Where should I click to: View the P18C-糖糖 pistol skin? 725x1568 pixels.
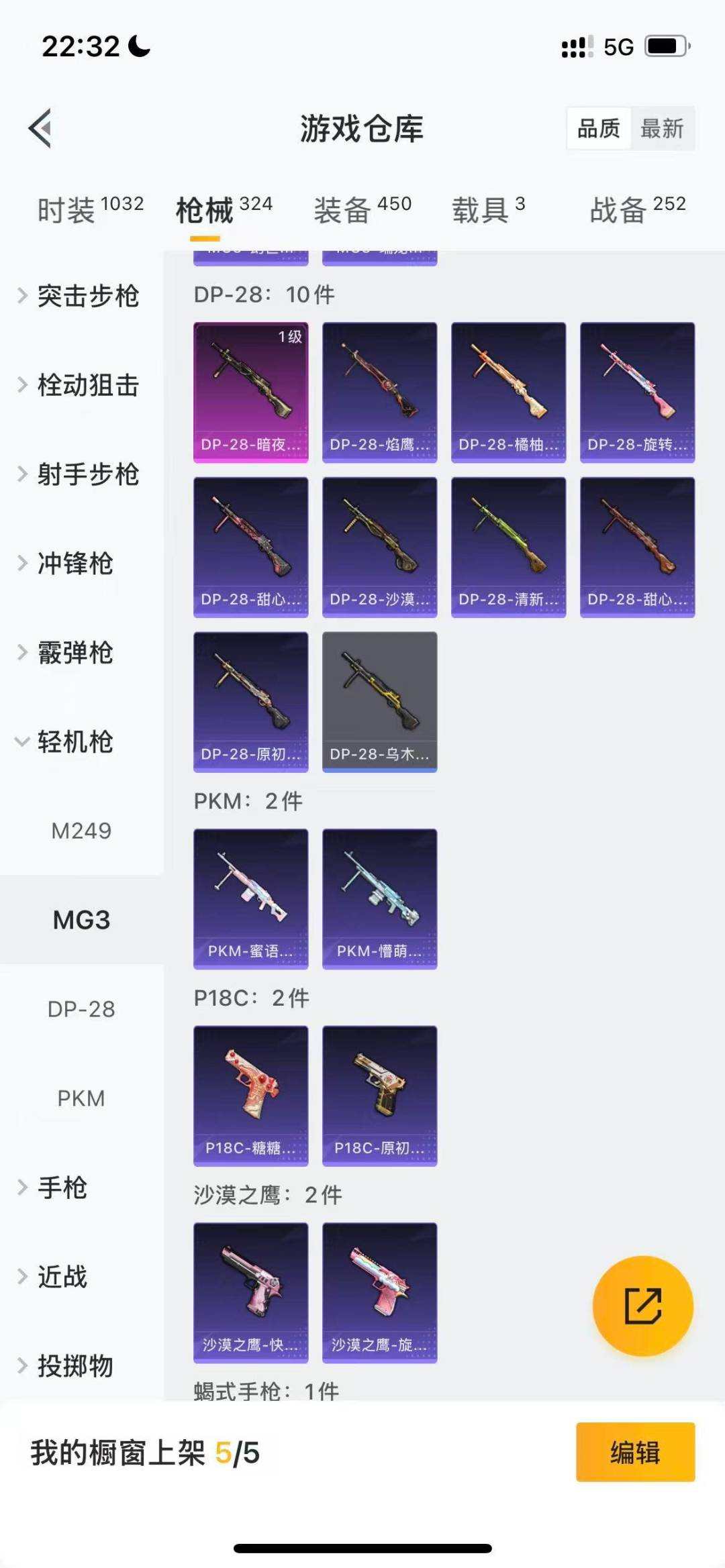[x=250, y=1094]
